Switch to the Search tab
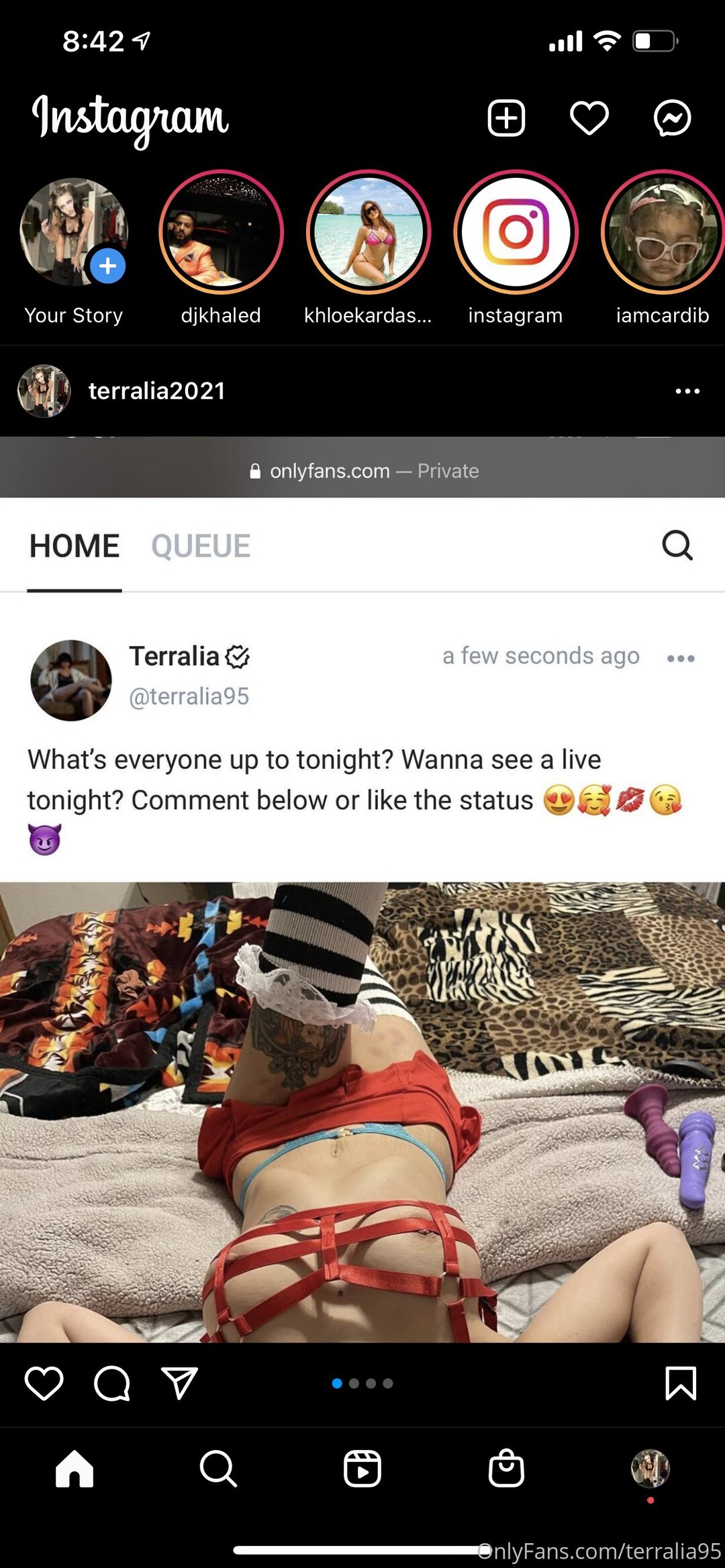Image resolution: width=725 pixels, height=1568 pixels. click(x=218, y=1469)
